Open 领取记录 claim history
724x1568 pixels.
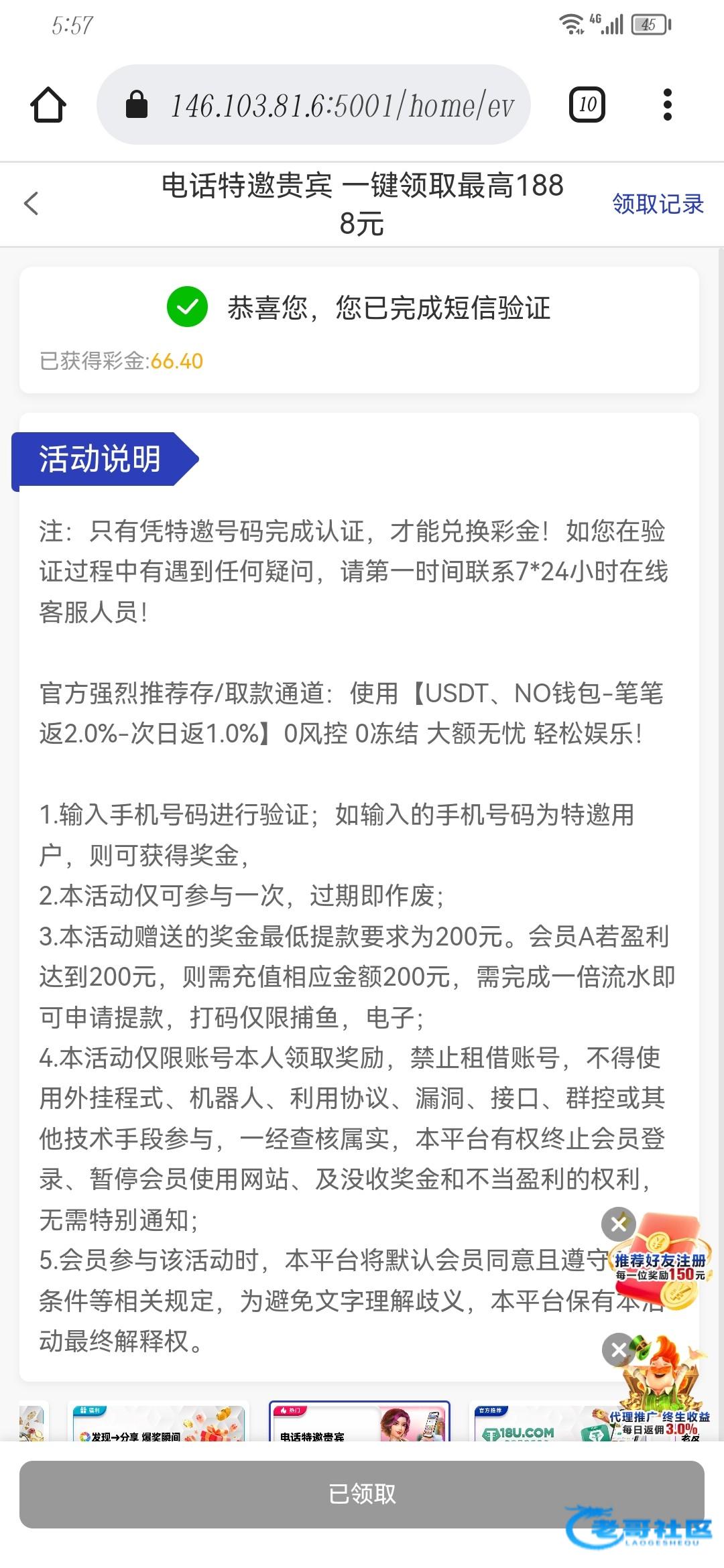pyautogui.click(x=658, y=204)
